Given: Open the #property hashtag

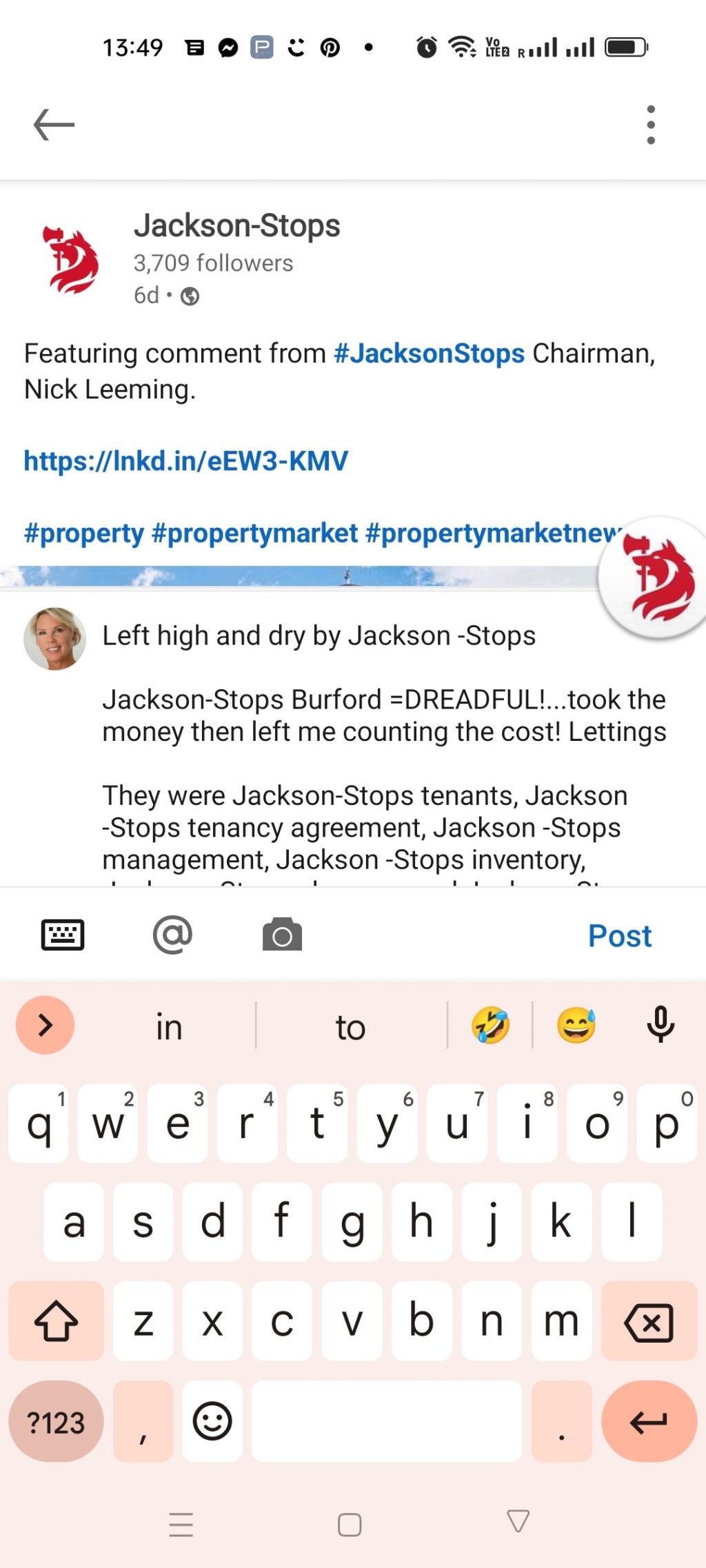Looking at the screenshot, I should pyautogui.click(x=84, y=533).
